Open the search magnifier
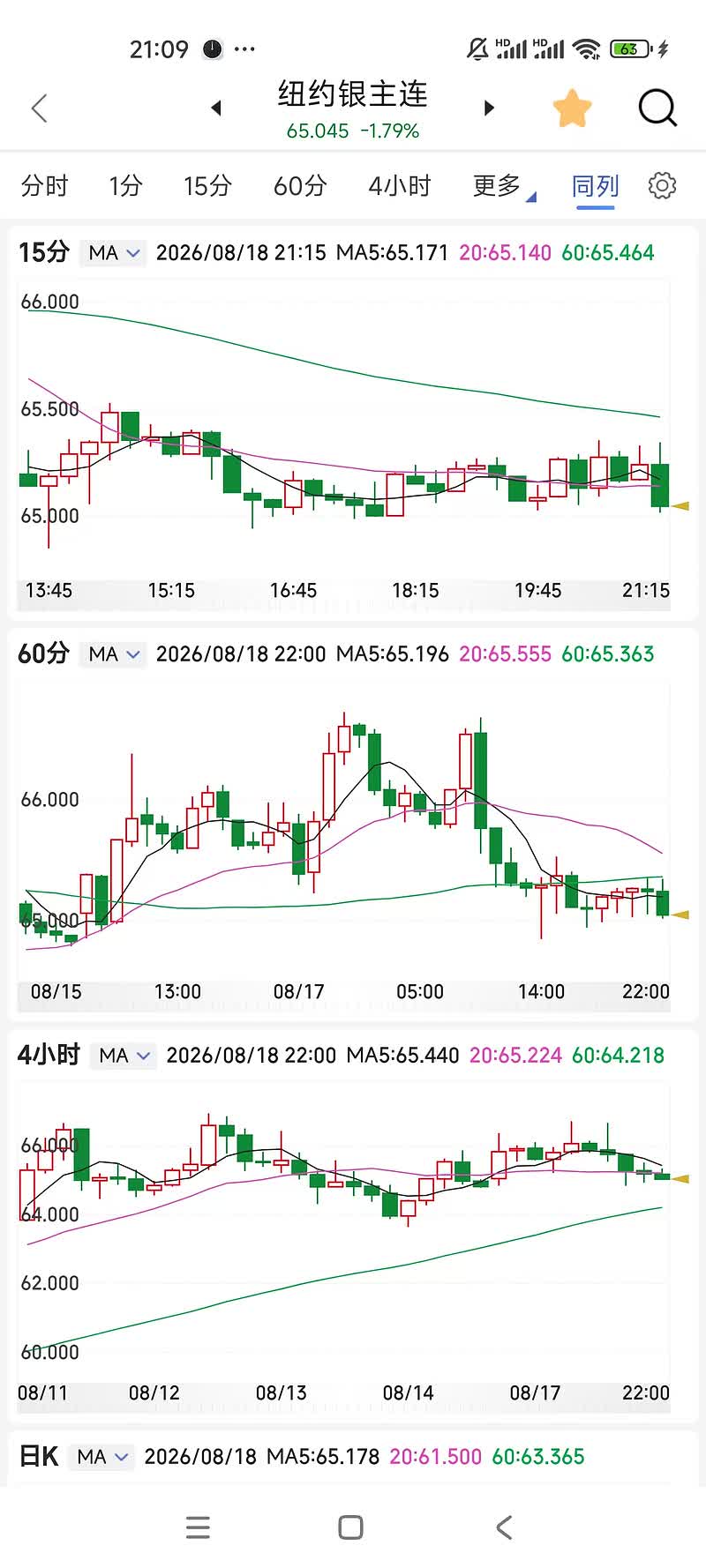Screen dimensions: 706x1568 point(657,108)
